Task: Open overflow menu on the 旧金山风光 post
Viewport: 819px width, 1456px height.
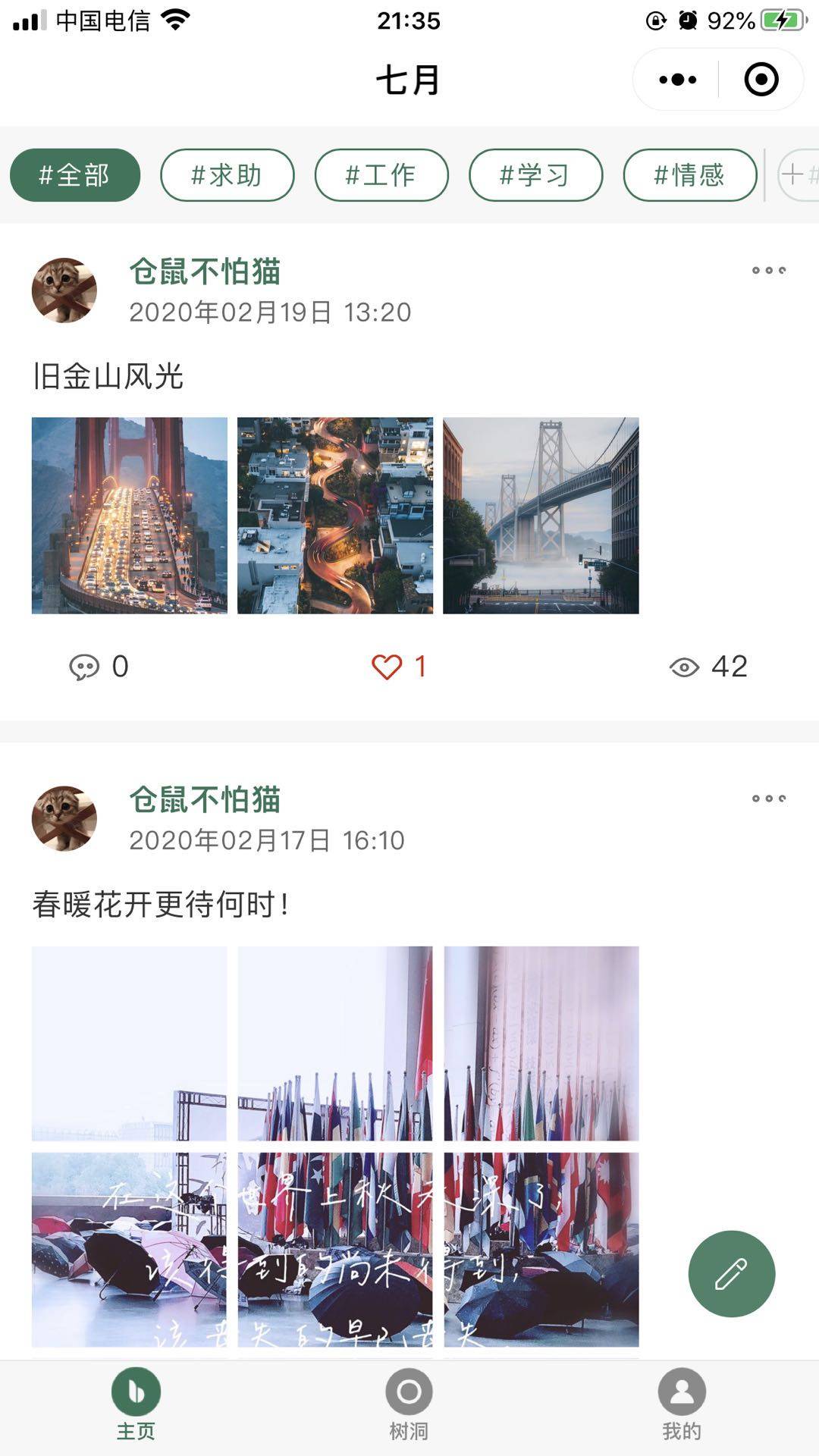Action: click(x=768, y=270)
